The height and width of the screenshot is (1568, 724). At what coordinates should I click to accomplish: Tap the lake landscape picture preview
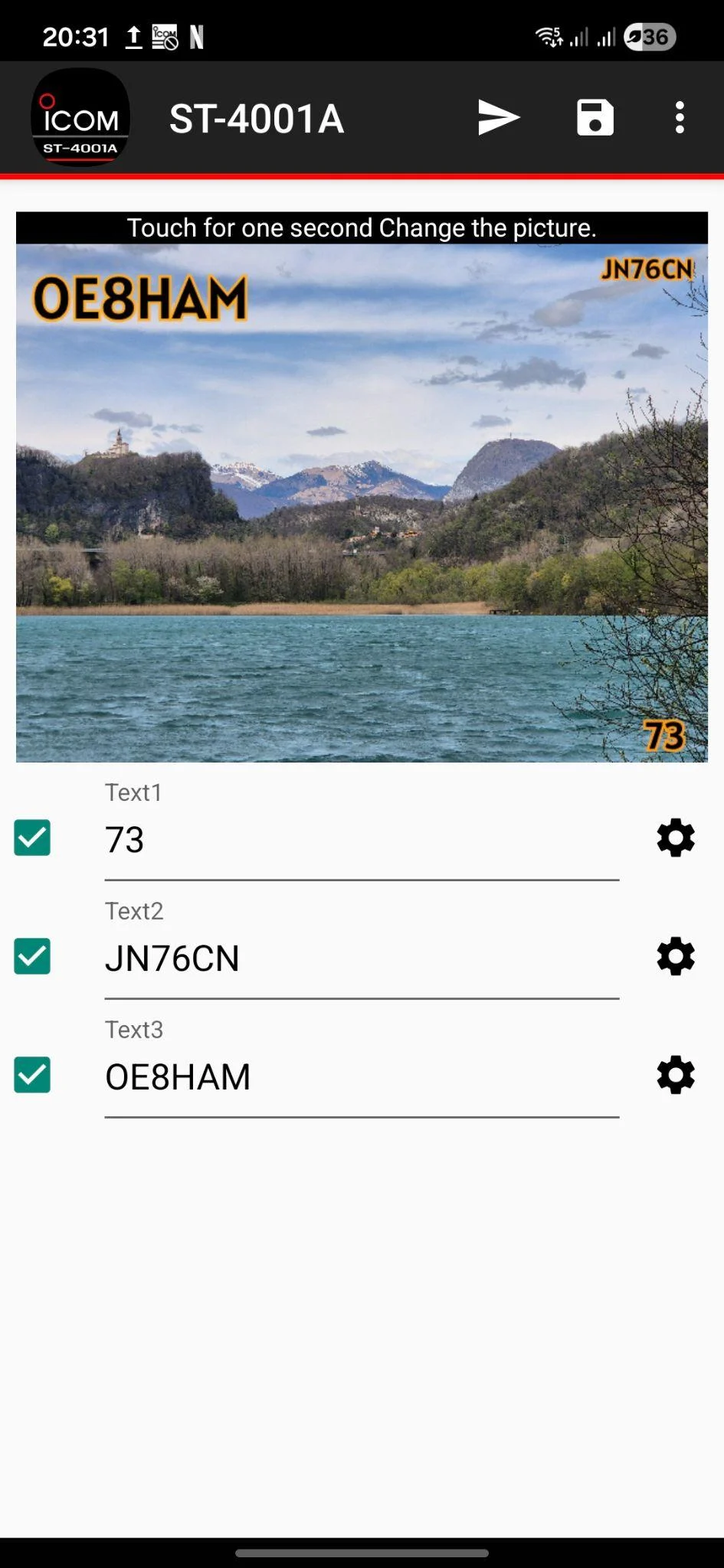pyautogui.click(x=362, y=501)
